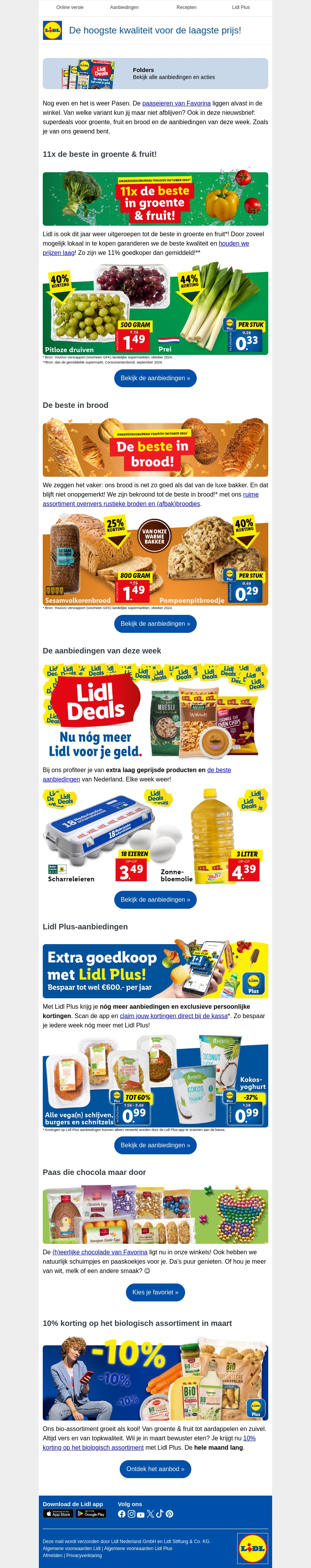Open the Online versie link

click(x=69, y=7)
